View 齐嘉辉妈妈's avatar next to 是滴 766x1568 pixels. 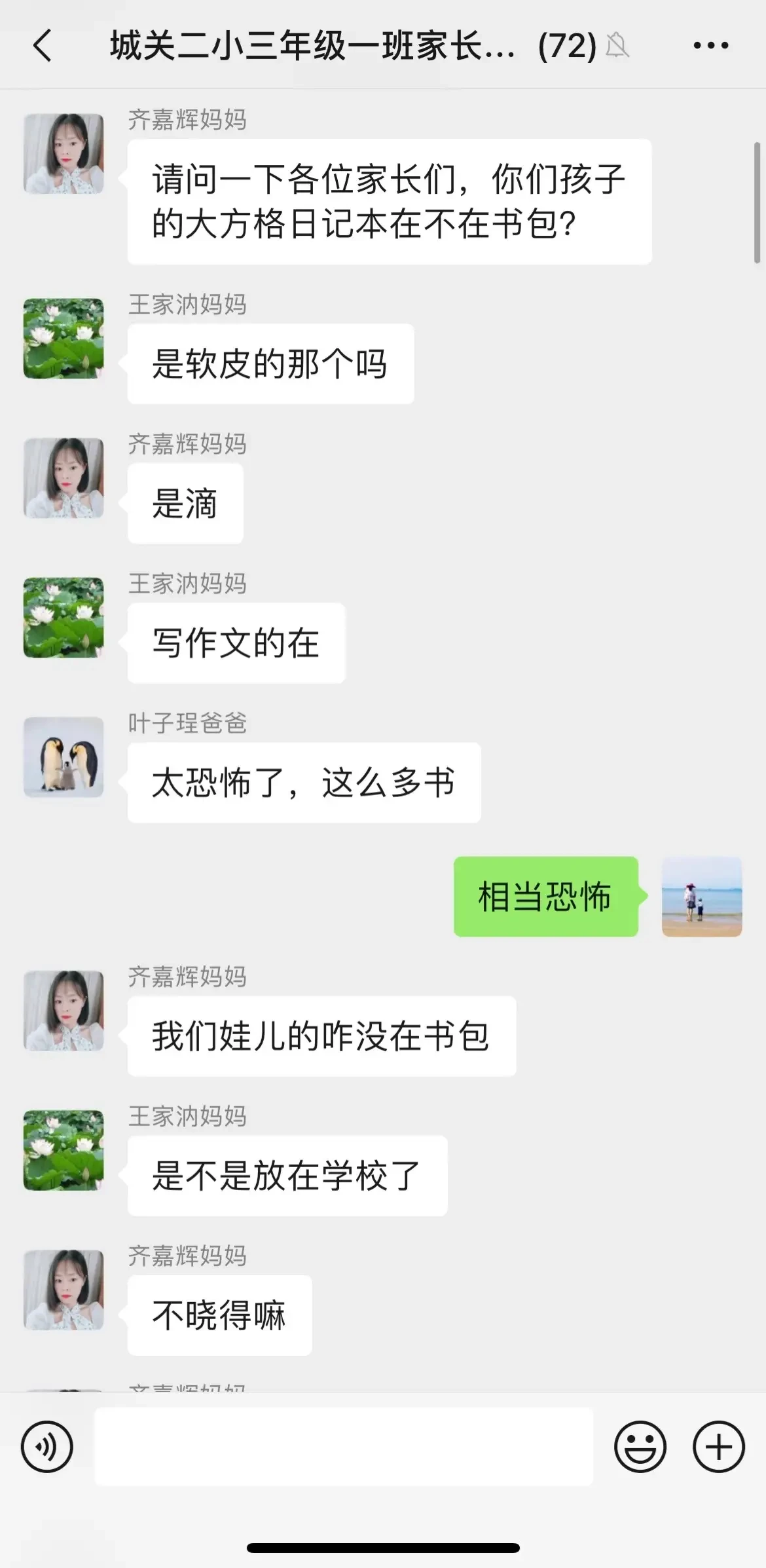pos(64,478)
